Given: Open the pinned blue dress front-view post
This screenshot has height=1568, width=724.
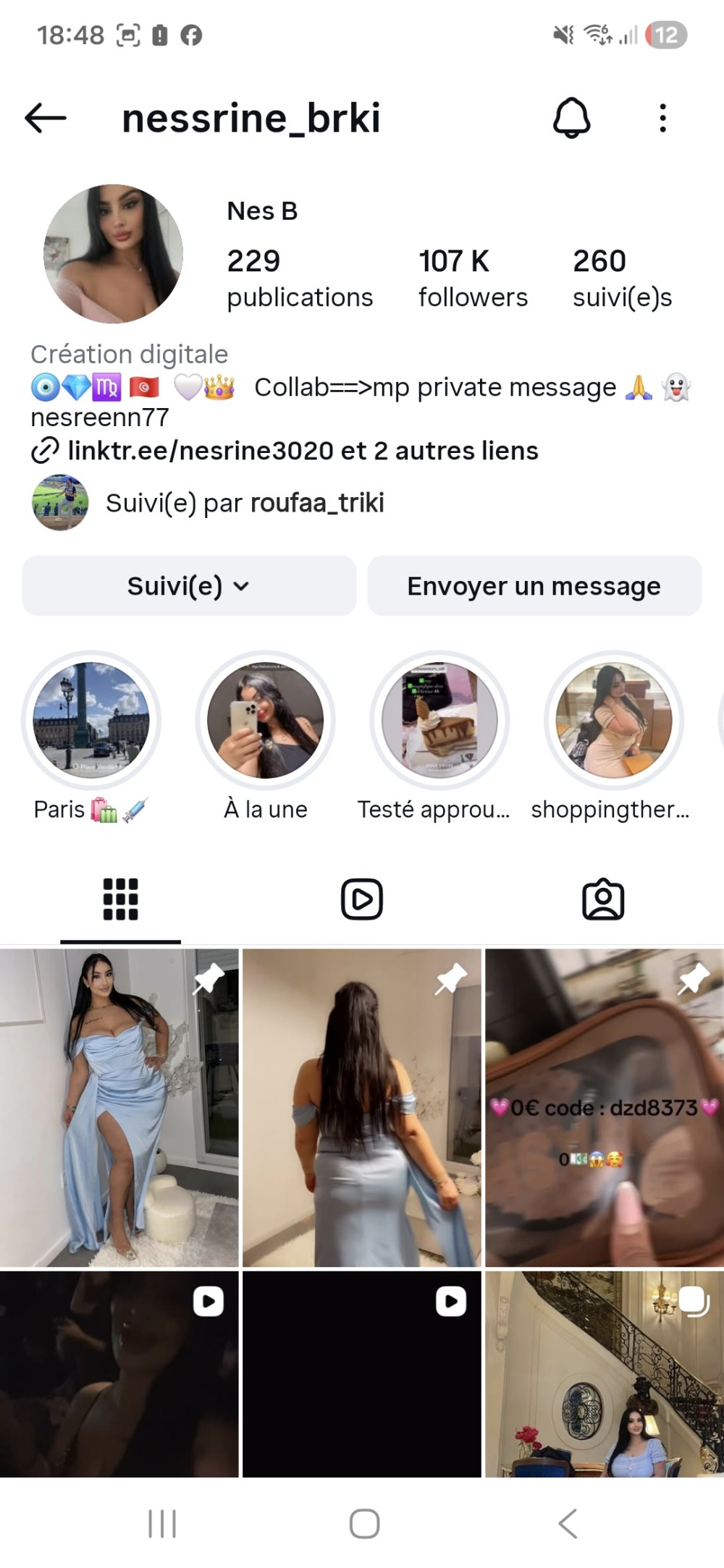Looking at the screenshot, I should pyautogui.click(x=119, y=1108).
